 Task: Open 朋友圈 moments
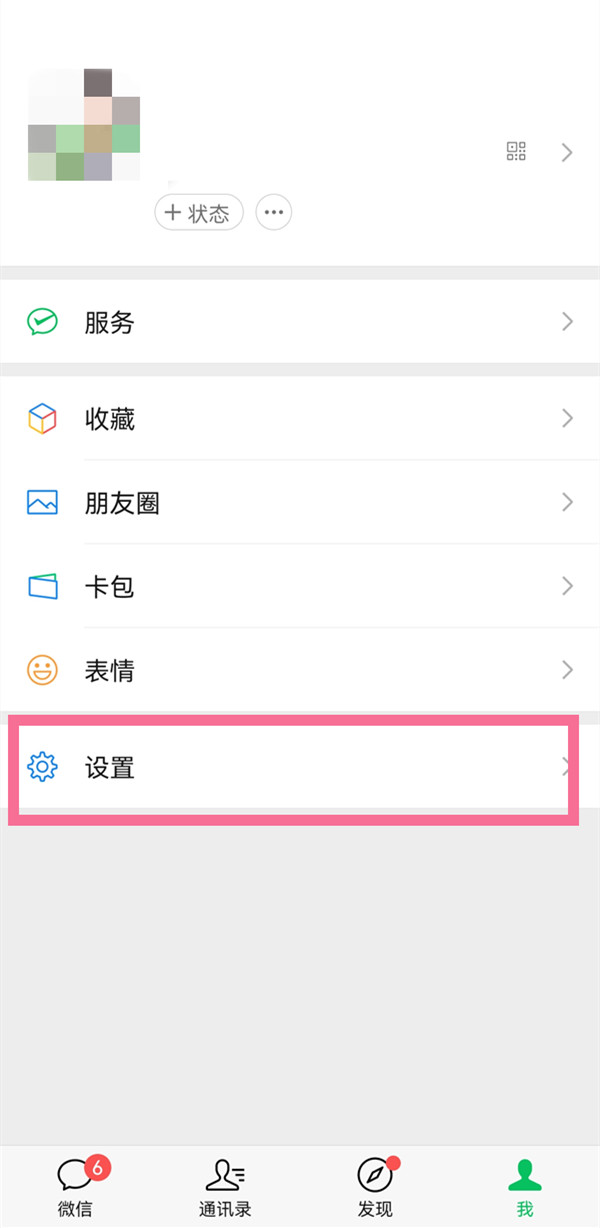point(300,503)
